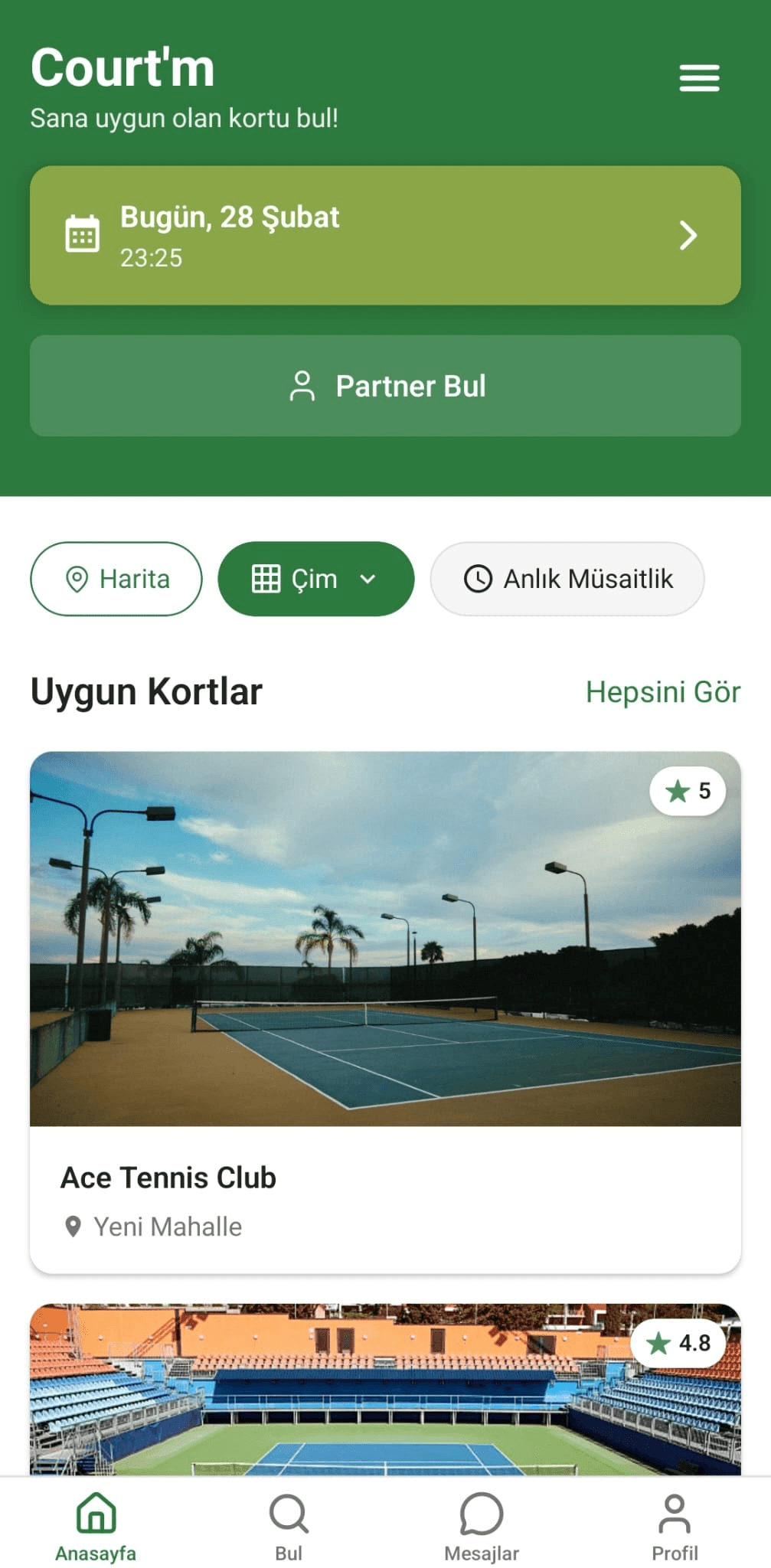
Task: Open the Profil tab
Action: [675, 1526]
